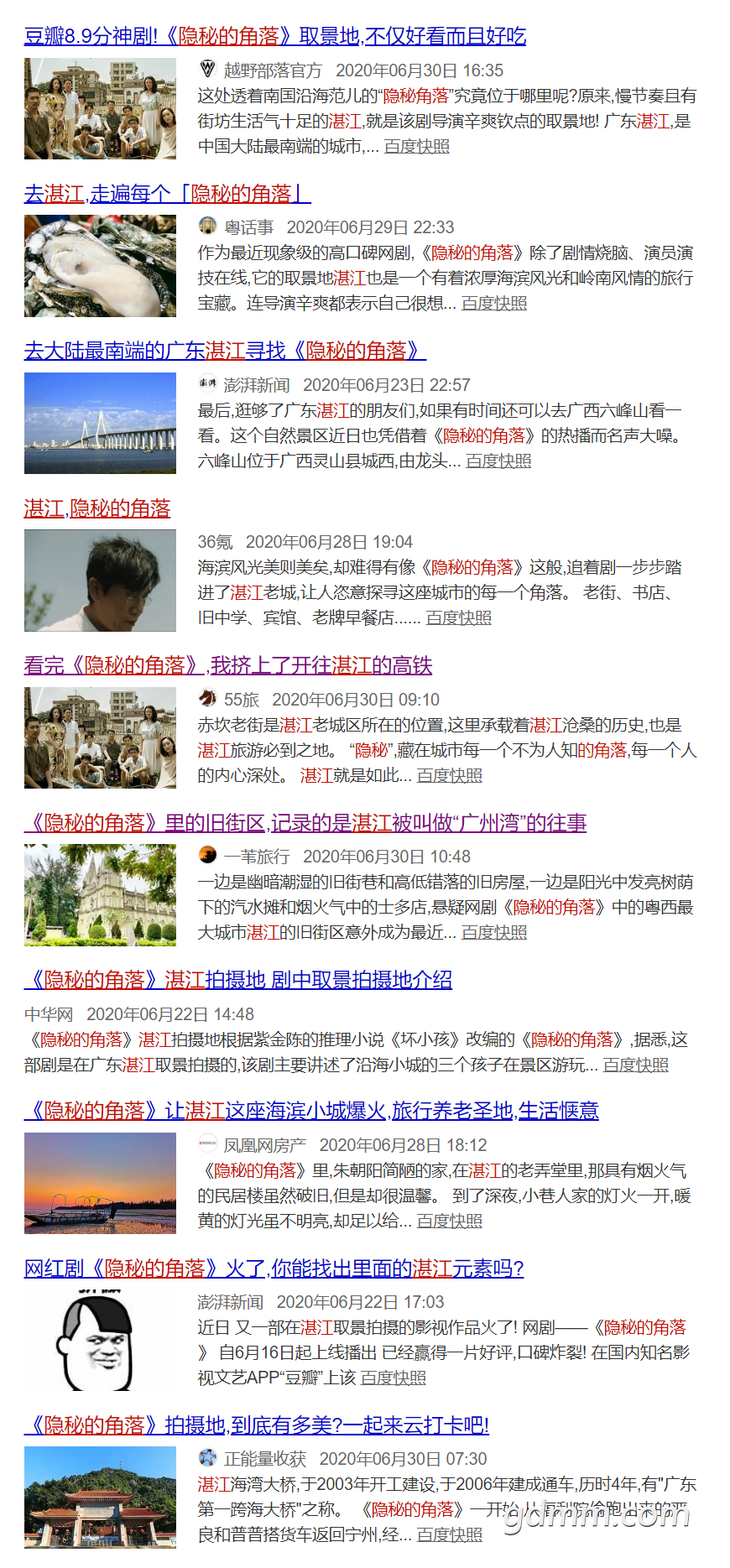The image size is (730, 1568).
Task: Tap the sunset beach thumbnail of the 凤凰网房产 result
Action: tap(100, 1183)
